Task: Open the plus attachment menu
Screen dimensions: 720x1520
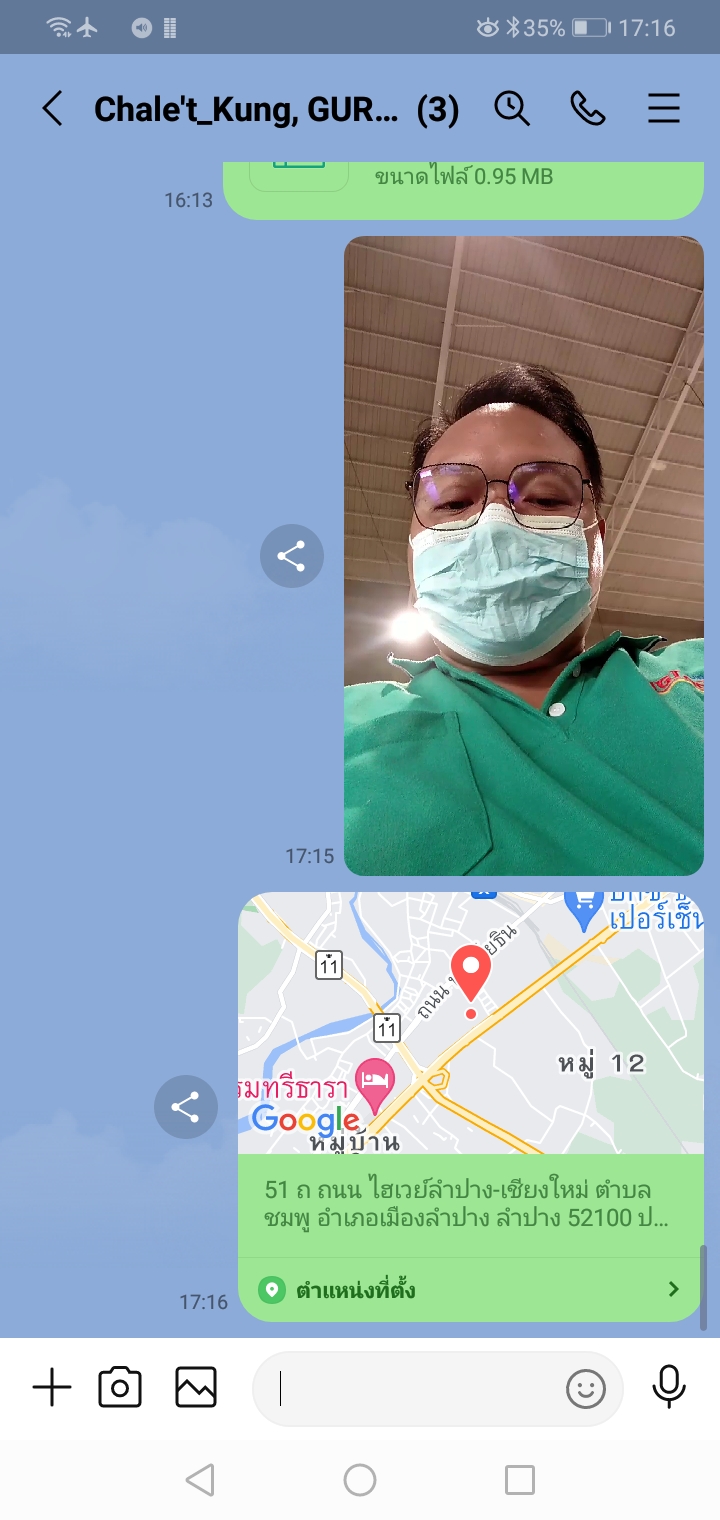Action: [x=52, y=1388]
